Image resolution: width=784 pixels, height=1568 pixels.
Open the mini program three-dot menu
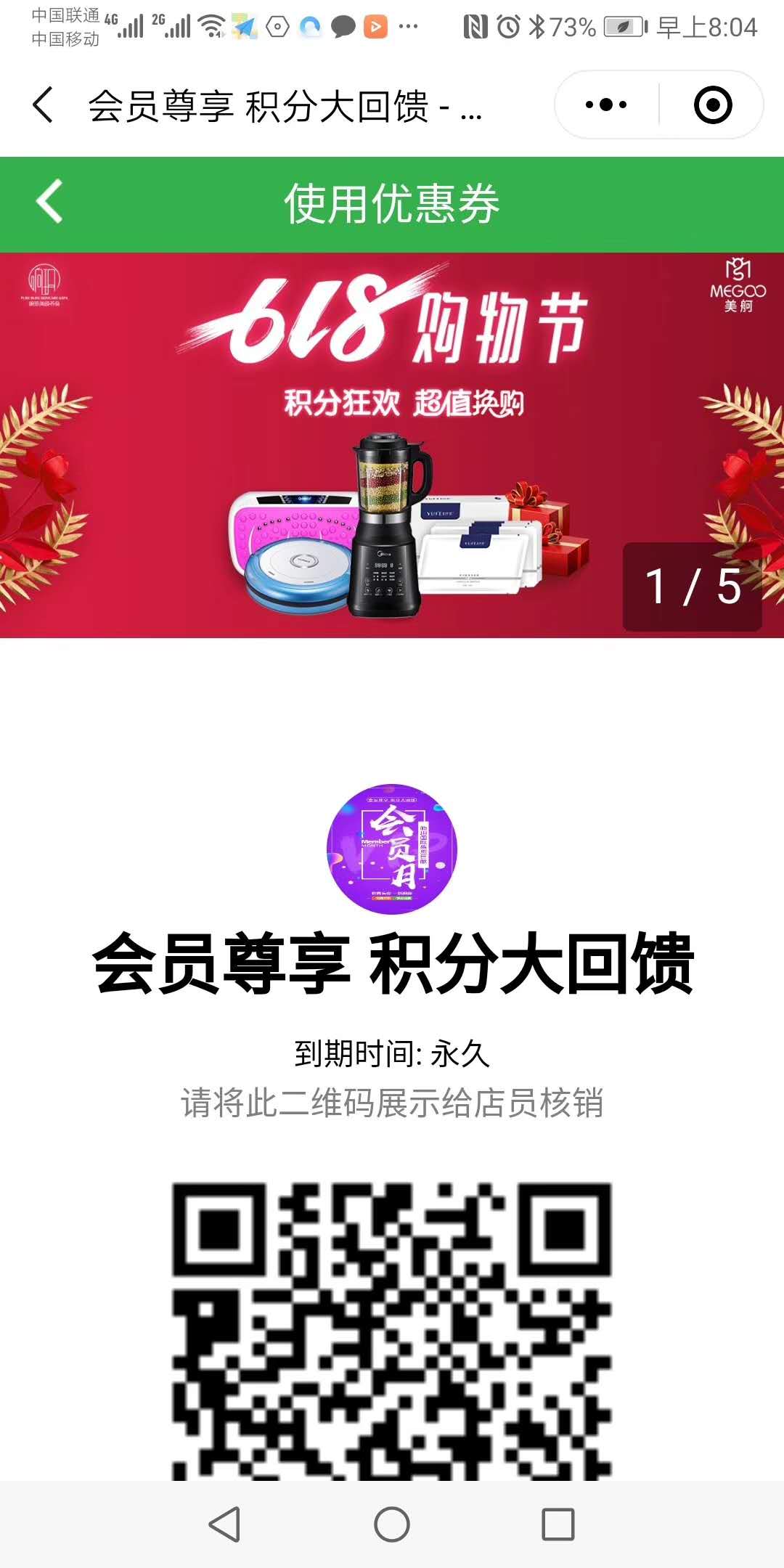pos(606,105)
